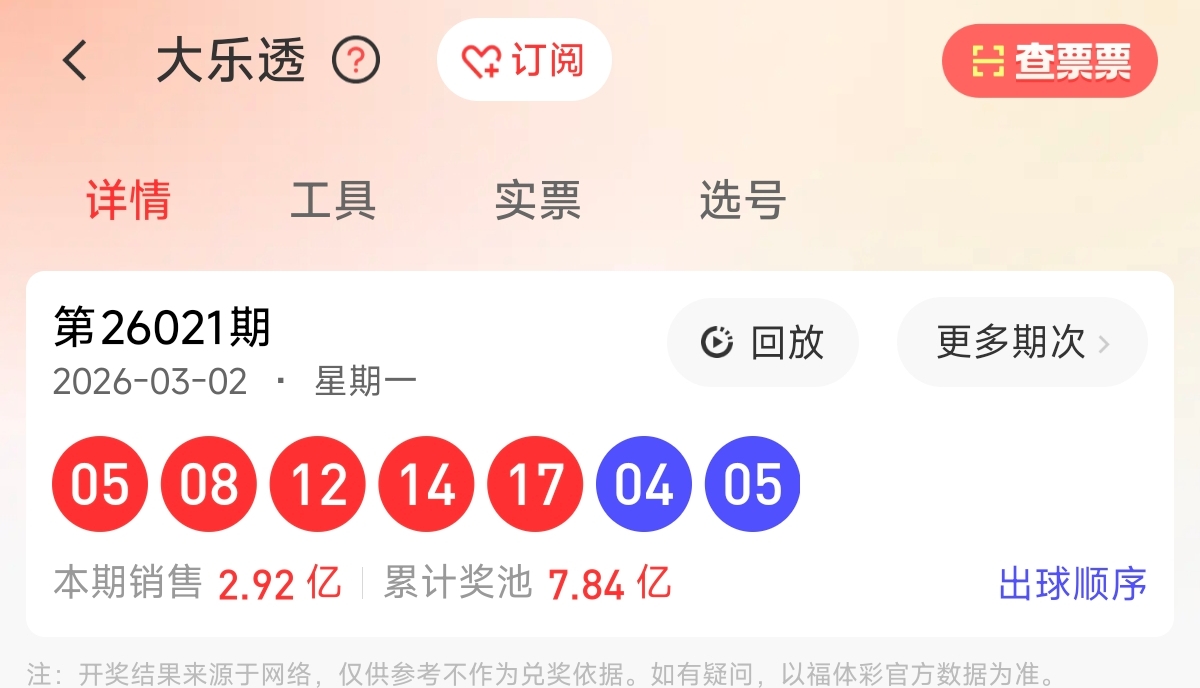Show 出球顺序 ball draw order

[x=1072, y=584]
